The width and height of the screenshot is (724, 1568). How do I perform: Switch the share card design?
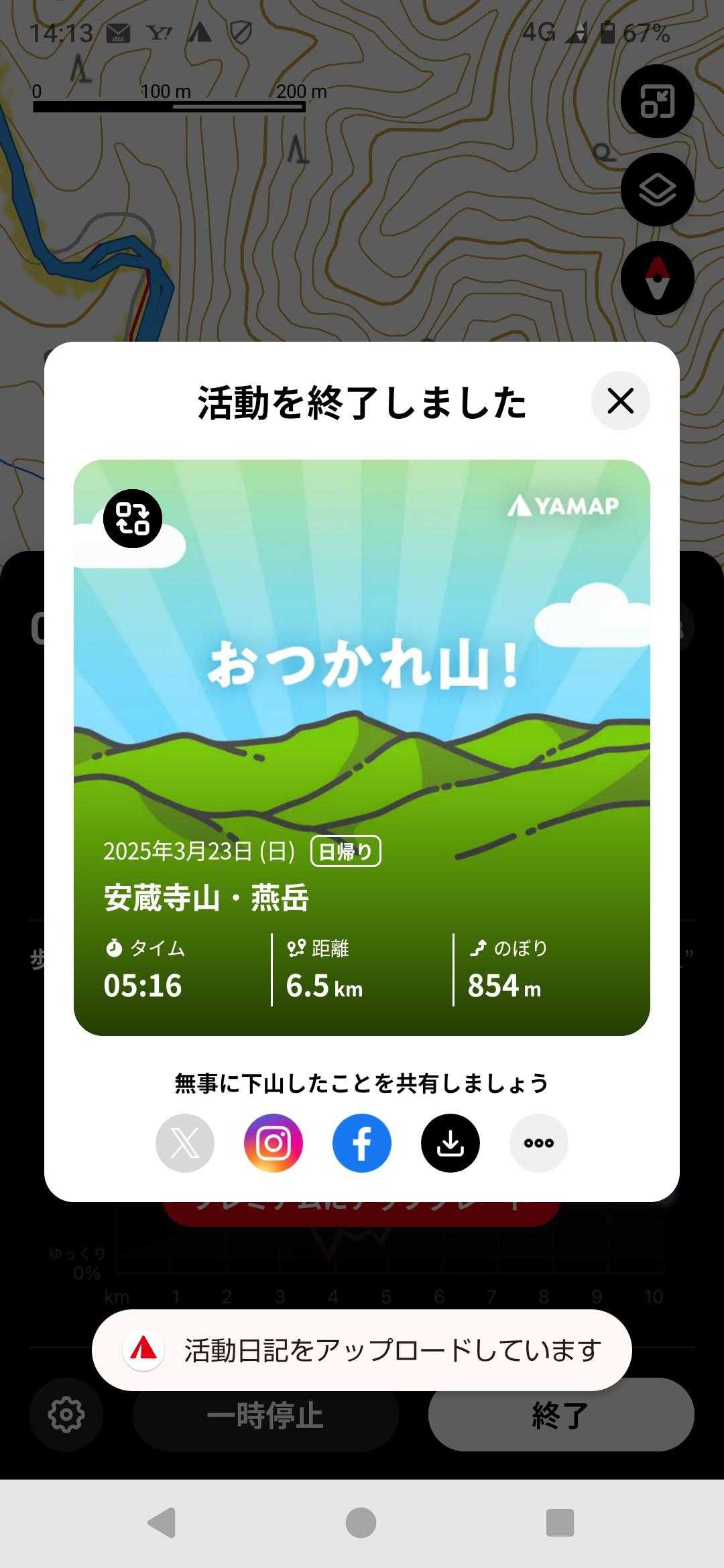133,519
